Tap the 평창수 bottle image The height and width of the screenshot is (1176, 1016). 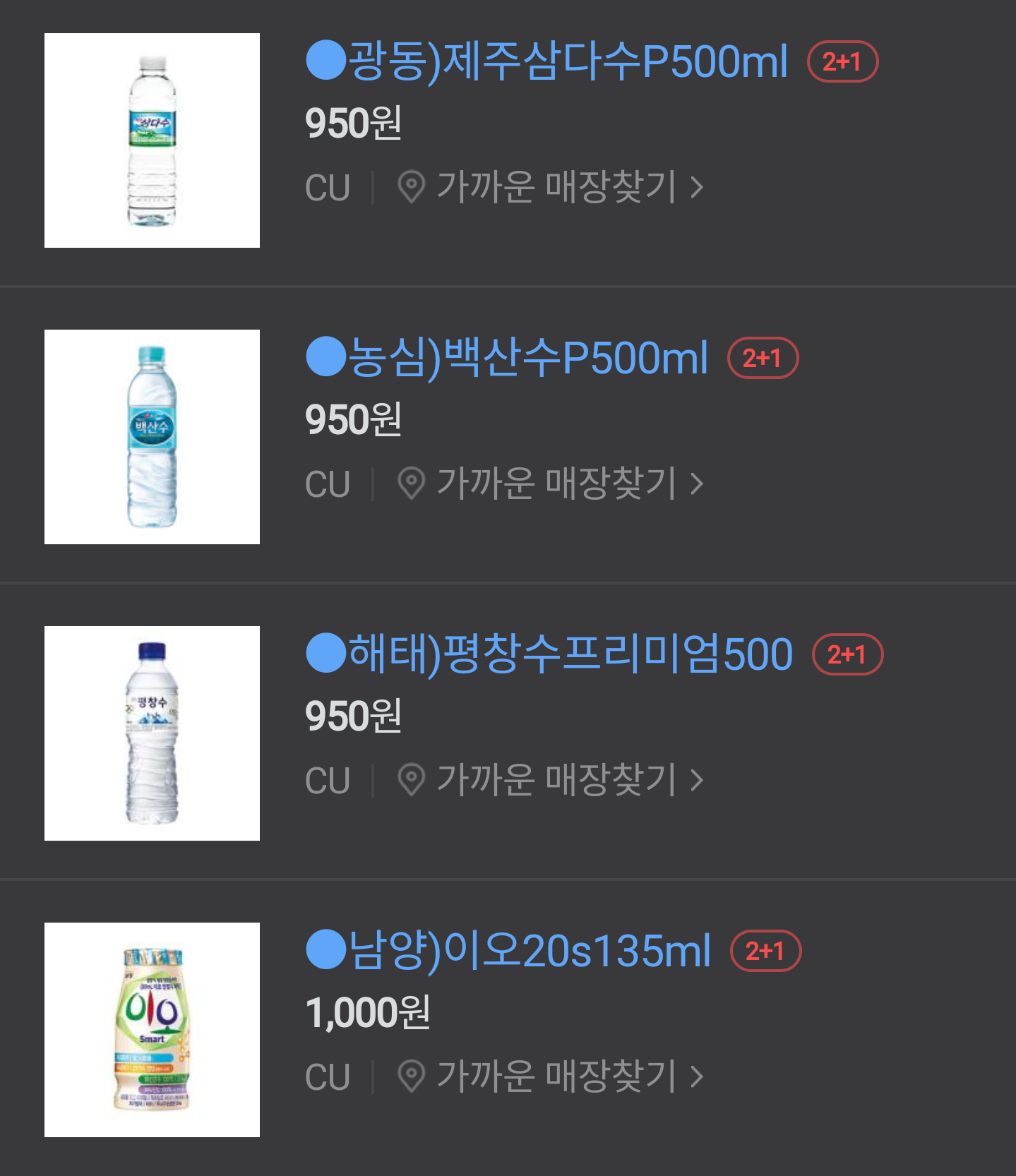[x=152, y=733]
